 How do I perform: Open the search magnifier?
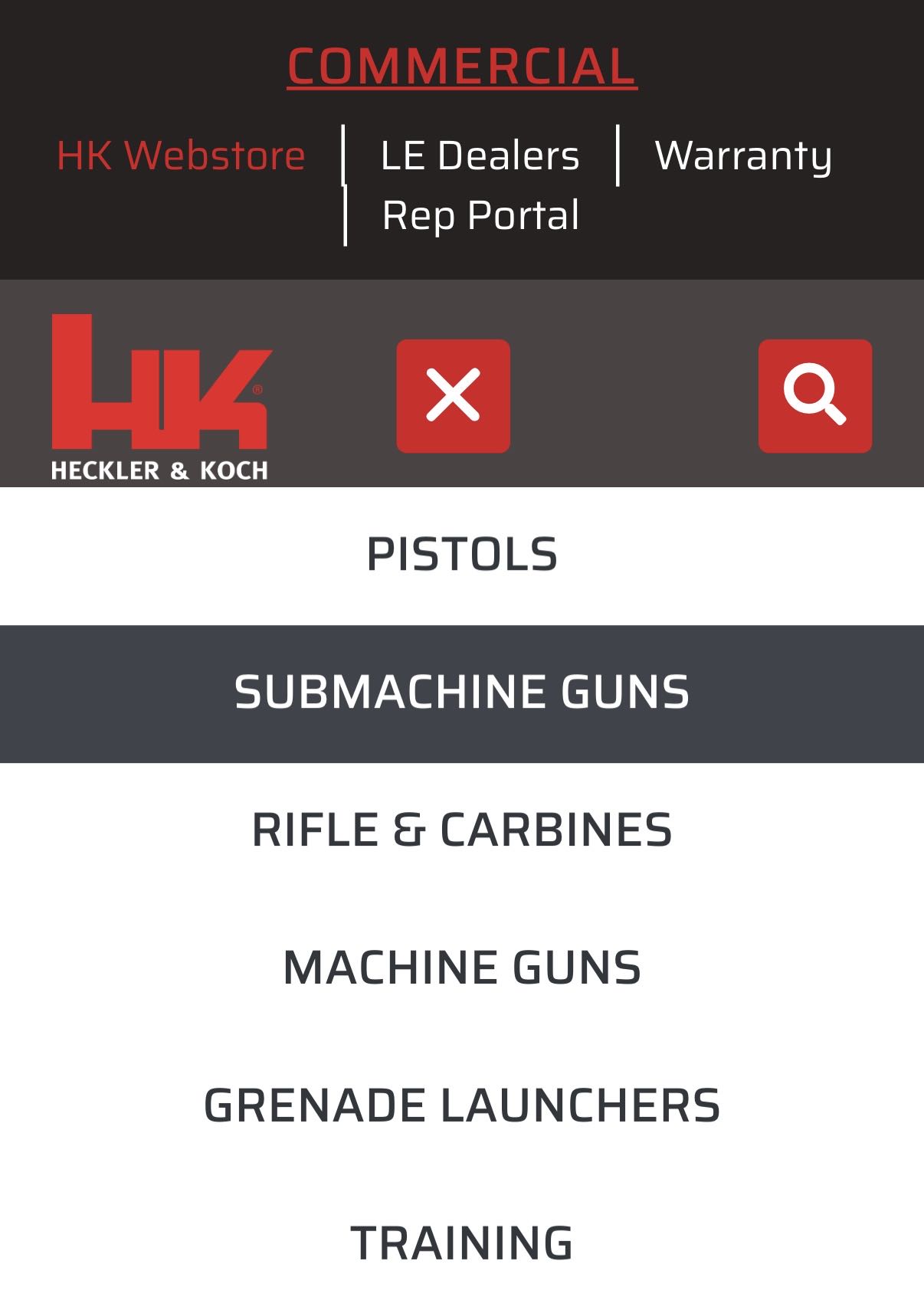coord(814,396)
